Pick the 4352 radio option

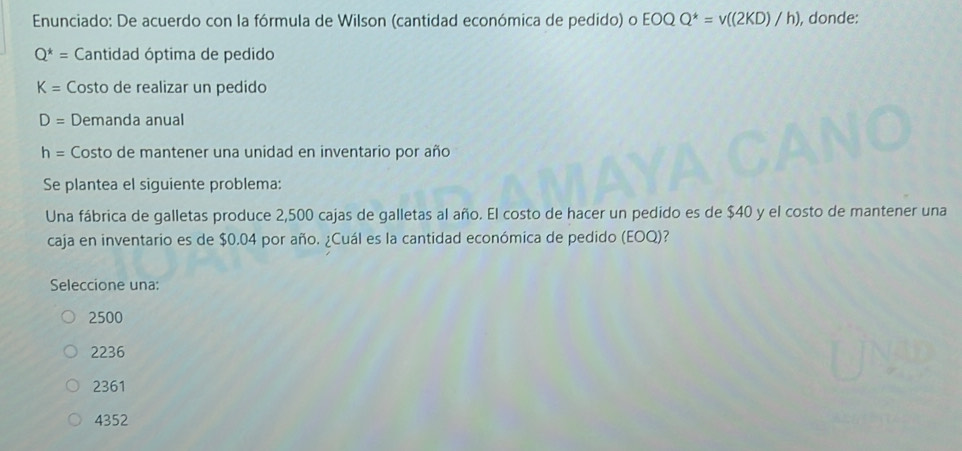(76, 421)
